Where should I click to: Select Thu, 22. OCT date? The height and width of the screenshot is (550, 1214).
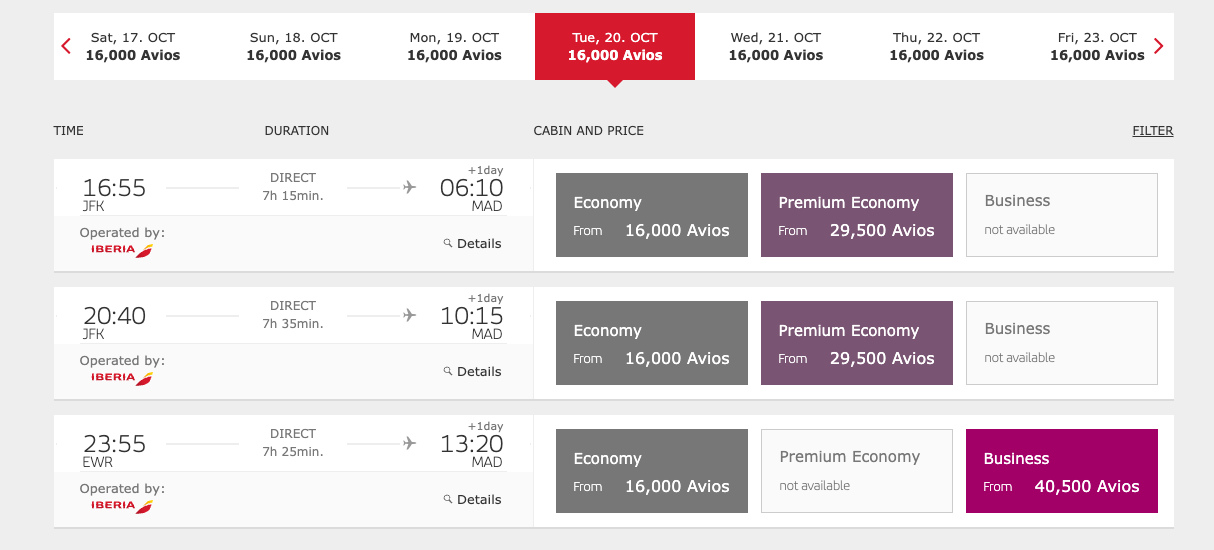(x=936, y=46)
